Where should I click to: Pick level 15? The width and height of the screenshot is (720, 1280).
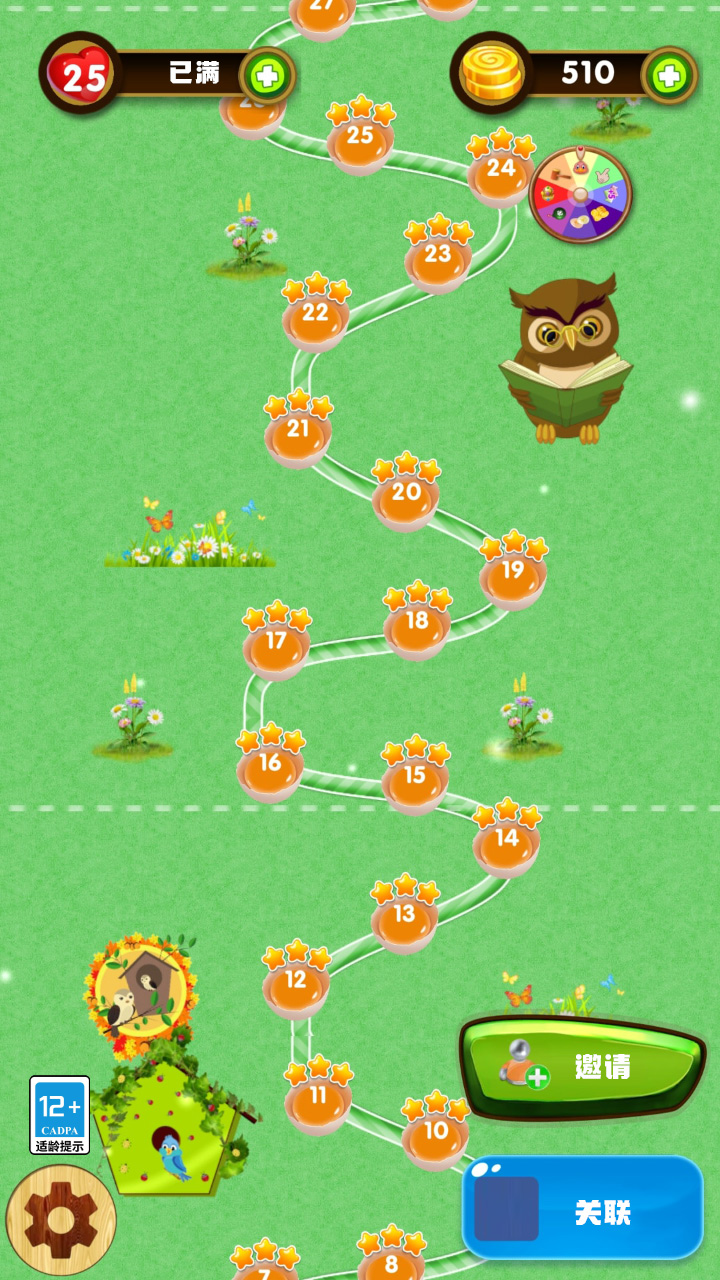coord(415,778)
